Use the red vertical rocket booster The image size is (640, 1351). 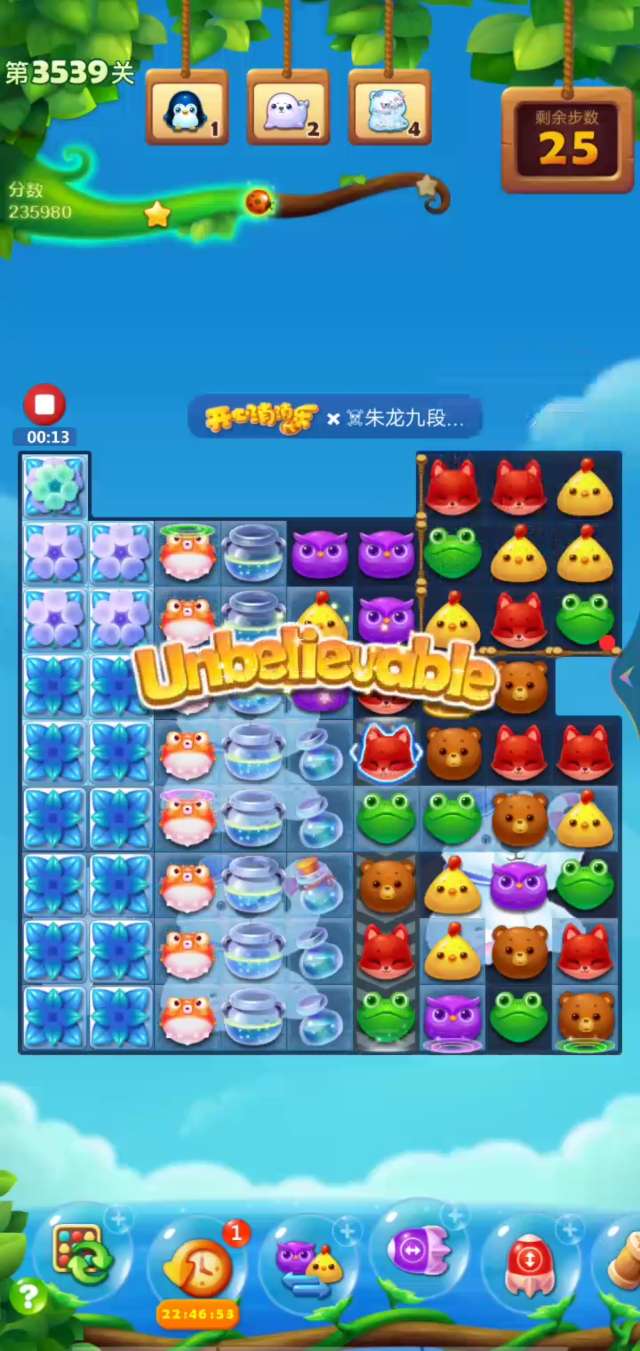(530, 1259)
